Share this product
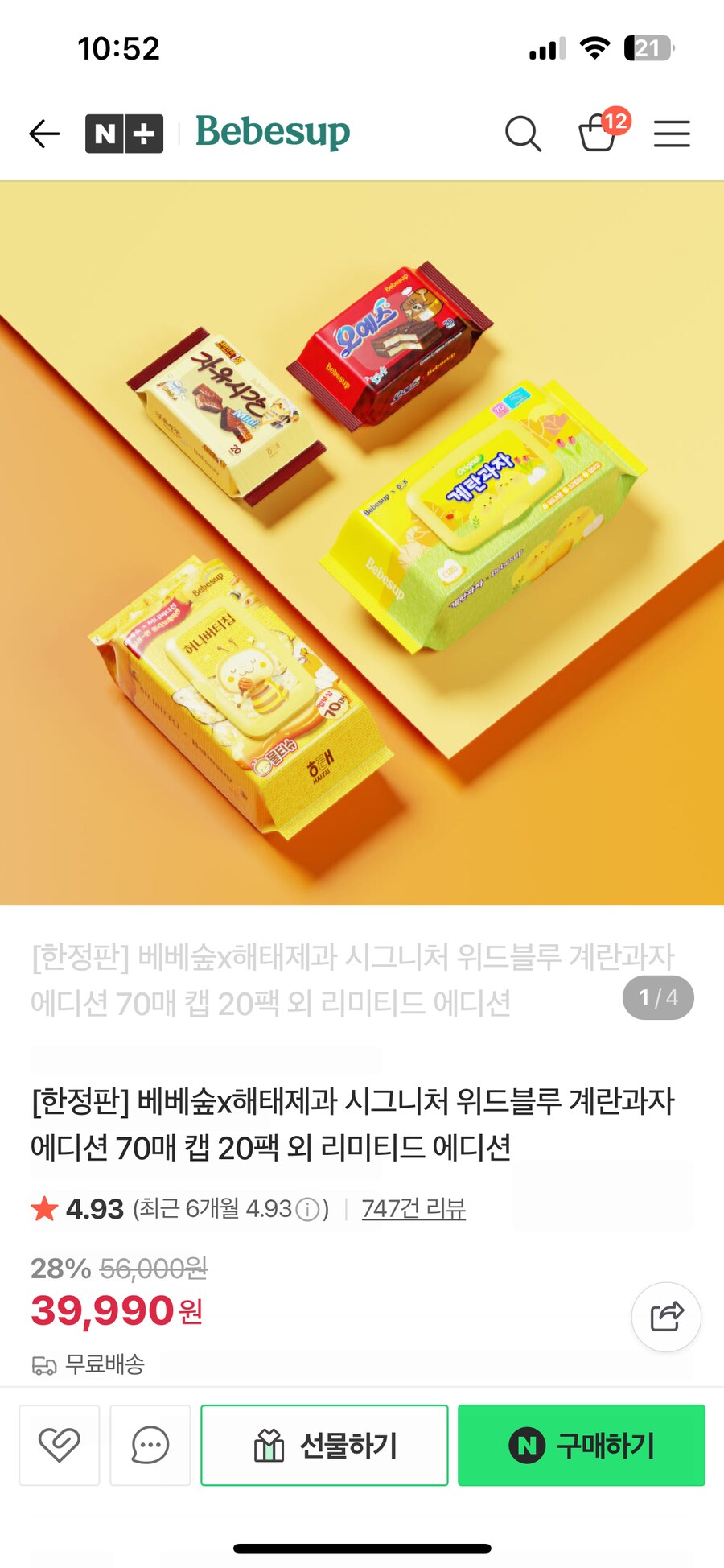The image size is (724, 1568). tap(666, 1317)
